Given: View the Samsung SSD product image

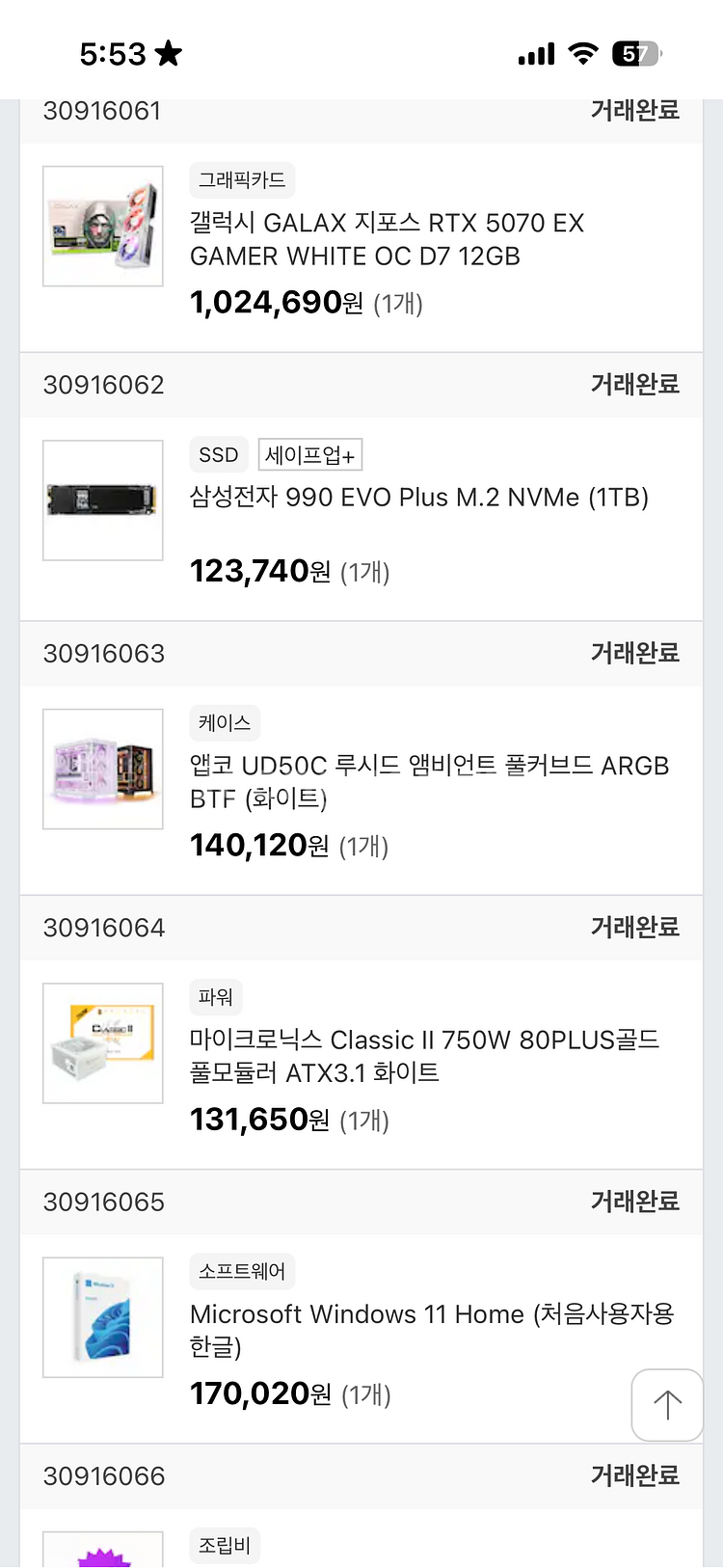Looking at the screenshot, I should pos(103,500).
